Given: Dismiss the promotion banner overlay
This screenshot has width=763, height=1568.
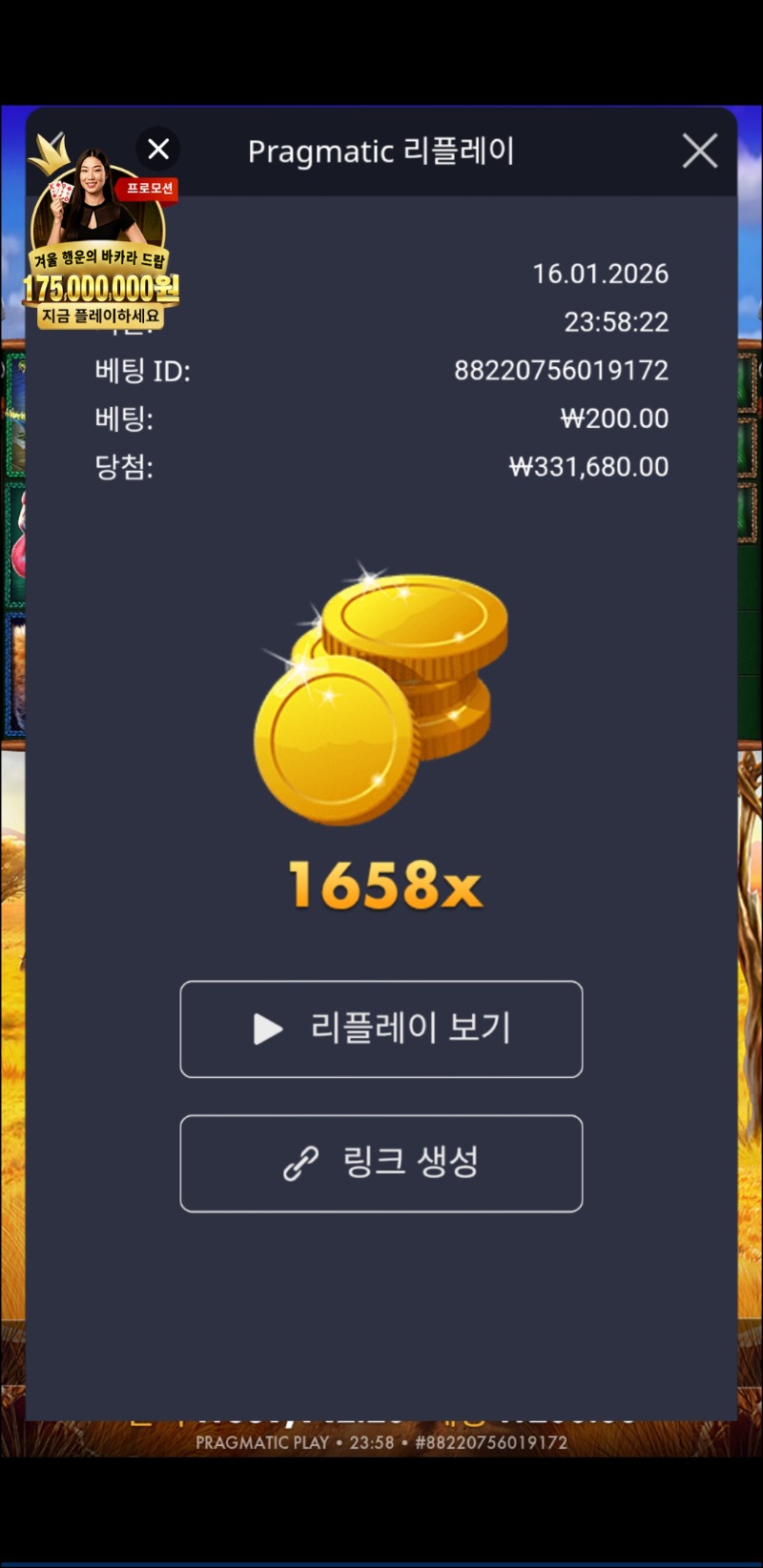Looking at the screenshot, I should pyautogui.click(x=158, y=149).
